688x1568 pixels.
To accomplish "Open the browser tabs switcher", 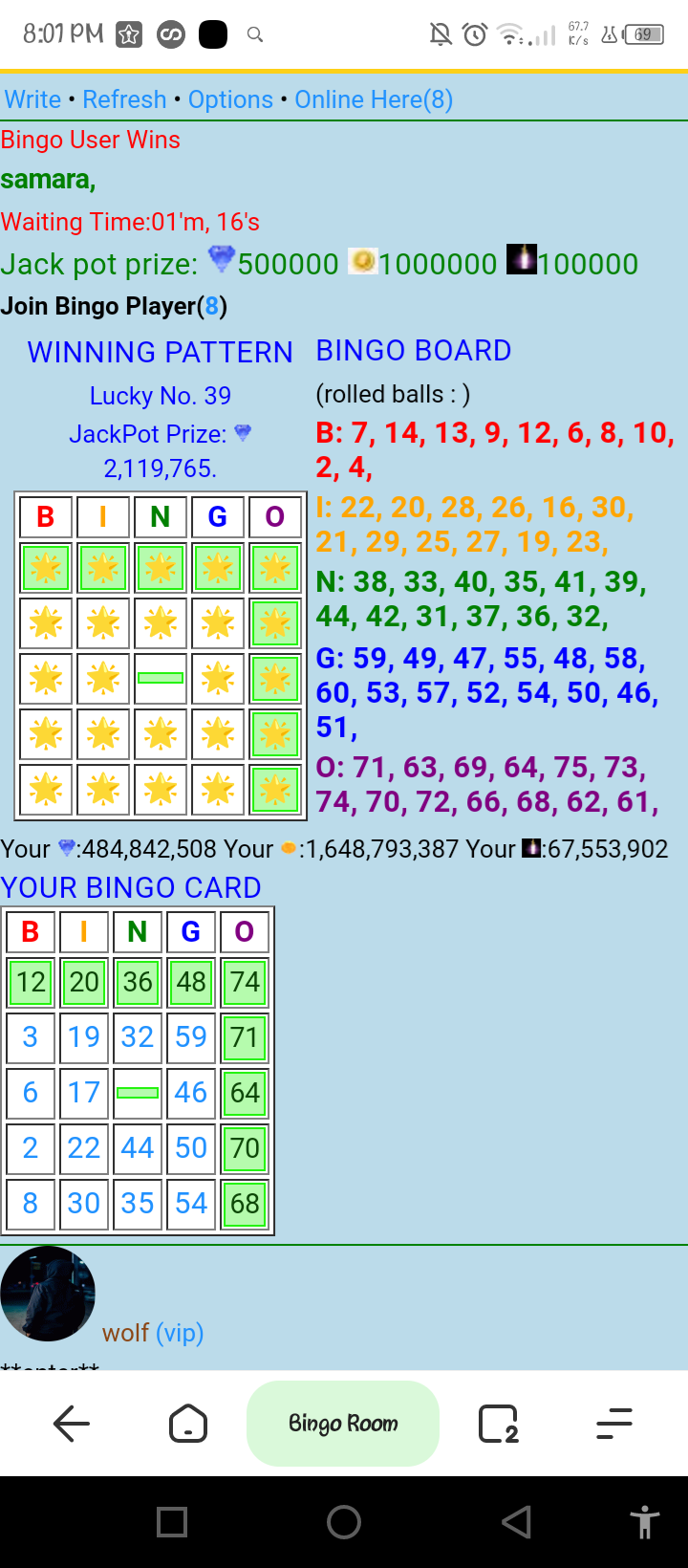I will point(498,1424).
